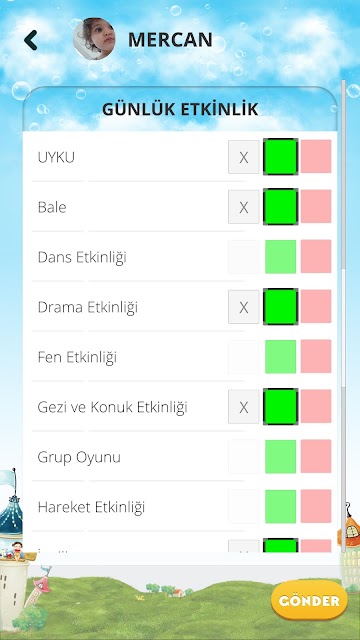Mark Gezi ve Konuk Etkinliği red
Image resolution: width=360 pixels, height=640 pixels.
point(316,407)
